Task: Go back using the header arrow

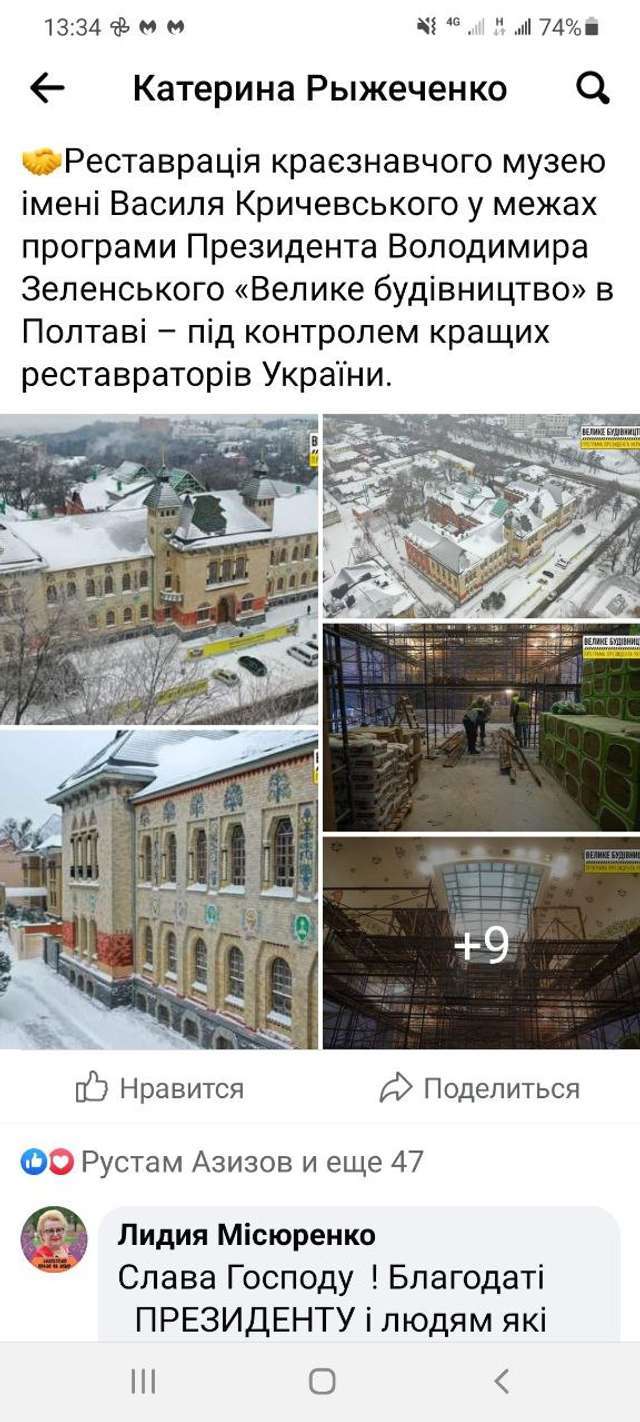Action: point(47,89)
